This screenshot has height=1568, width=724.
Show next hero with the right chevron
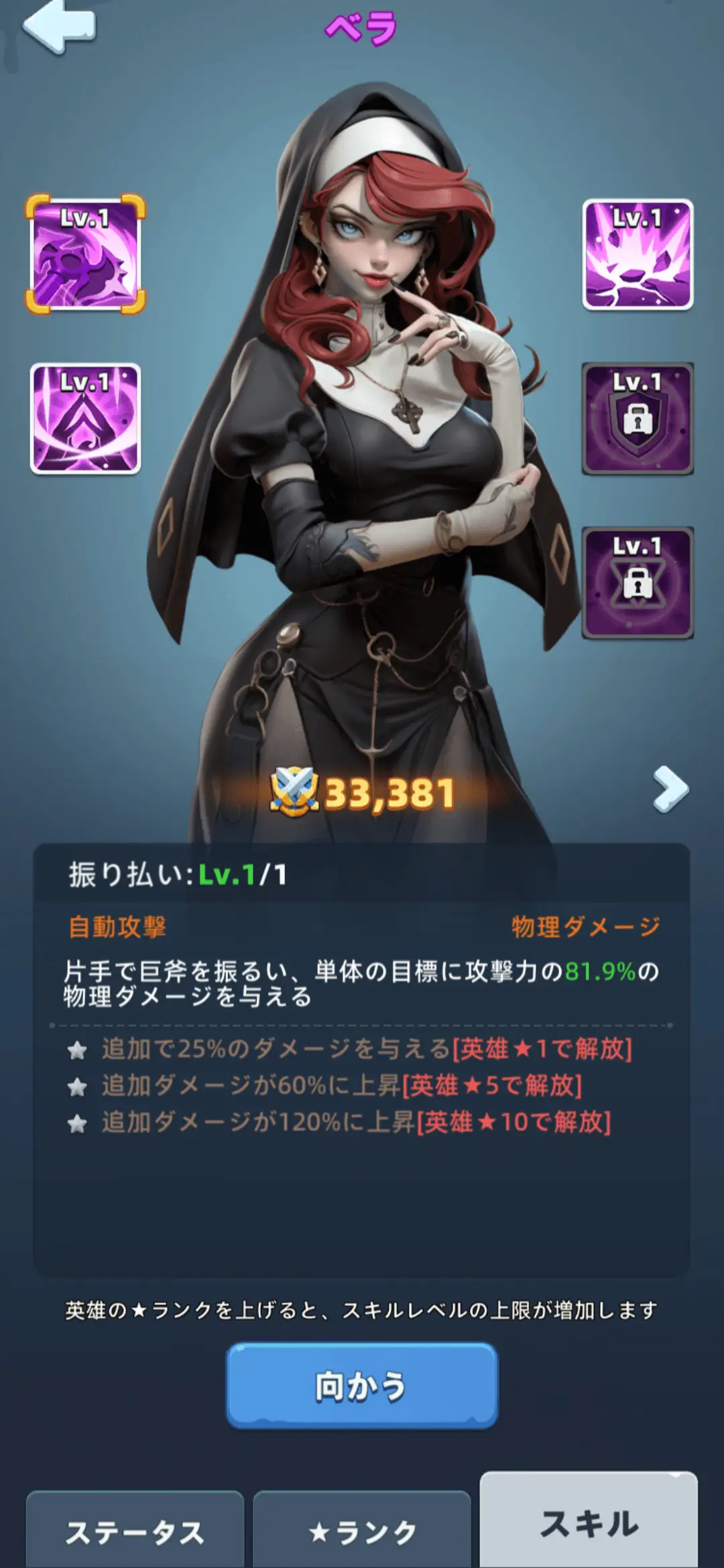(670, 789)
